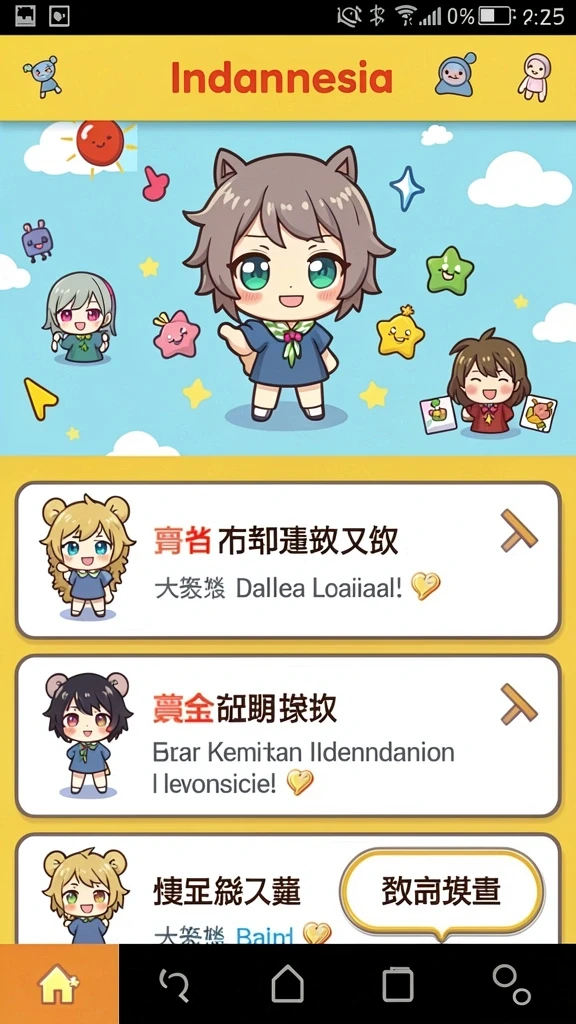576x1024 pixels.
Task: Open the recent apps square button
Action: point(398,984)
